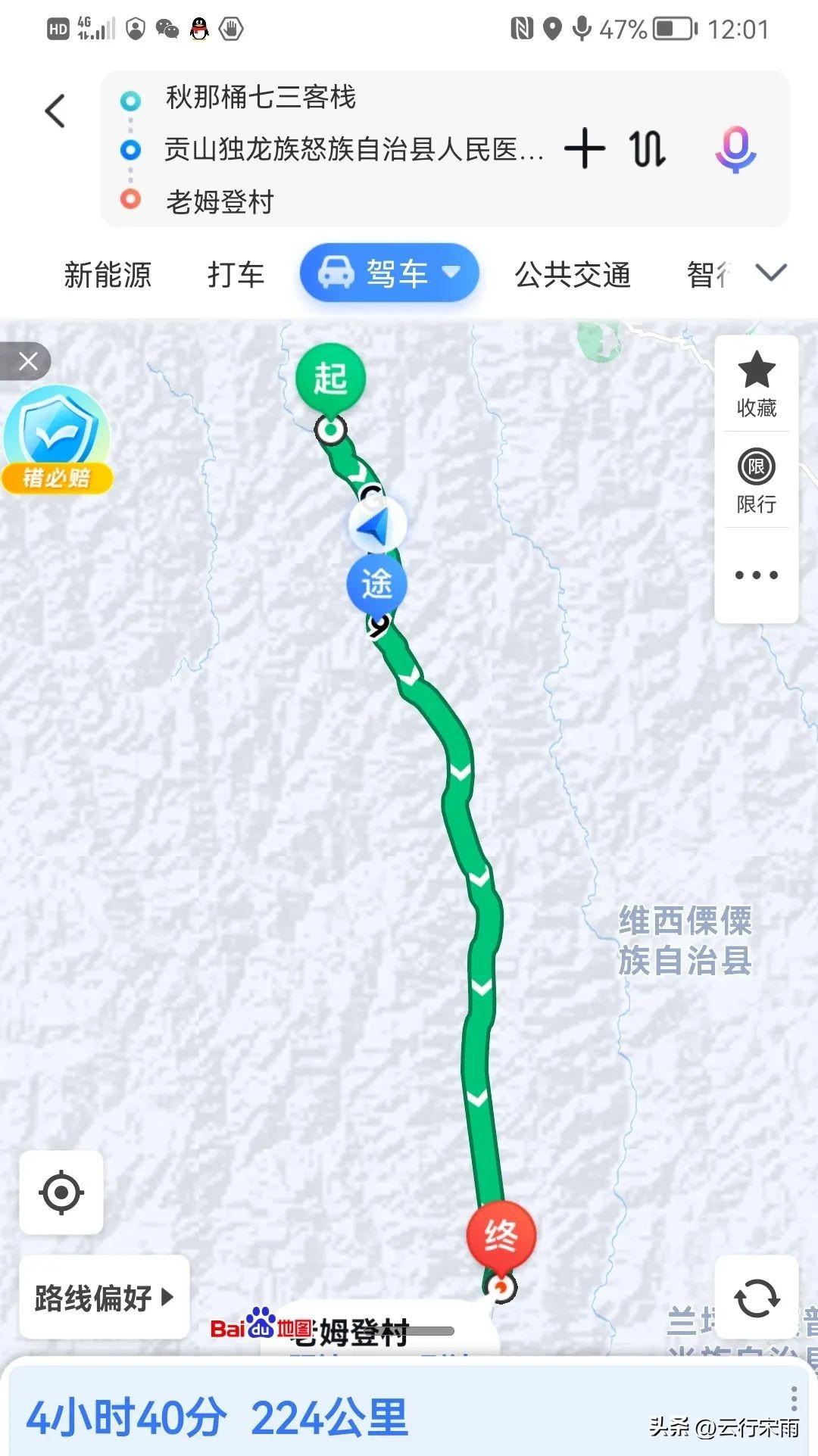Screen dimensions: 818x1456
Task: Refresh the route with circular arrows
Action: click(x=757, y=1297)
